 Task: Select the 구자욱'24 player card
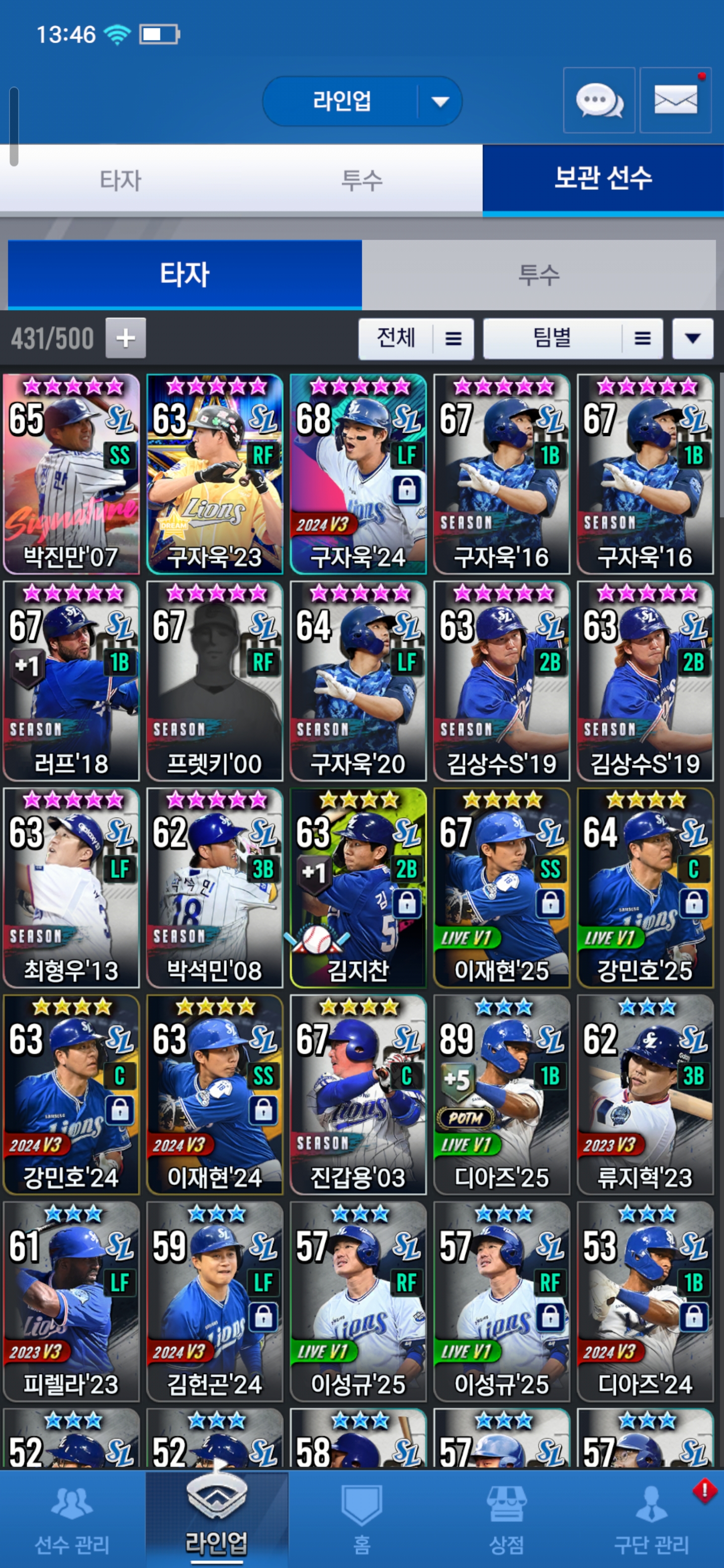[x=358, y=474]
